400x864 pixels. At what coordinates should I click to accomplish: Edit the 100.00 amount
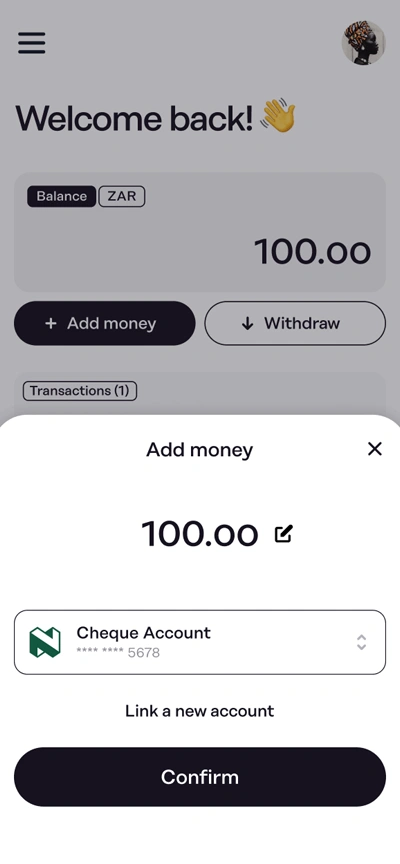click(284, 533)
